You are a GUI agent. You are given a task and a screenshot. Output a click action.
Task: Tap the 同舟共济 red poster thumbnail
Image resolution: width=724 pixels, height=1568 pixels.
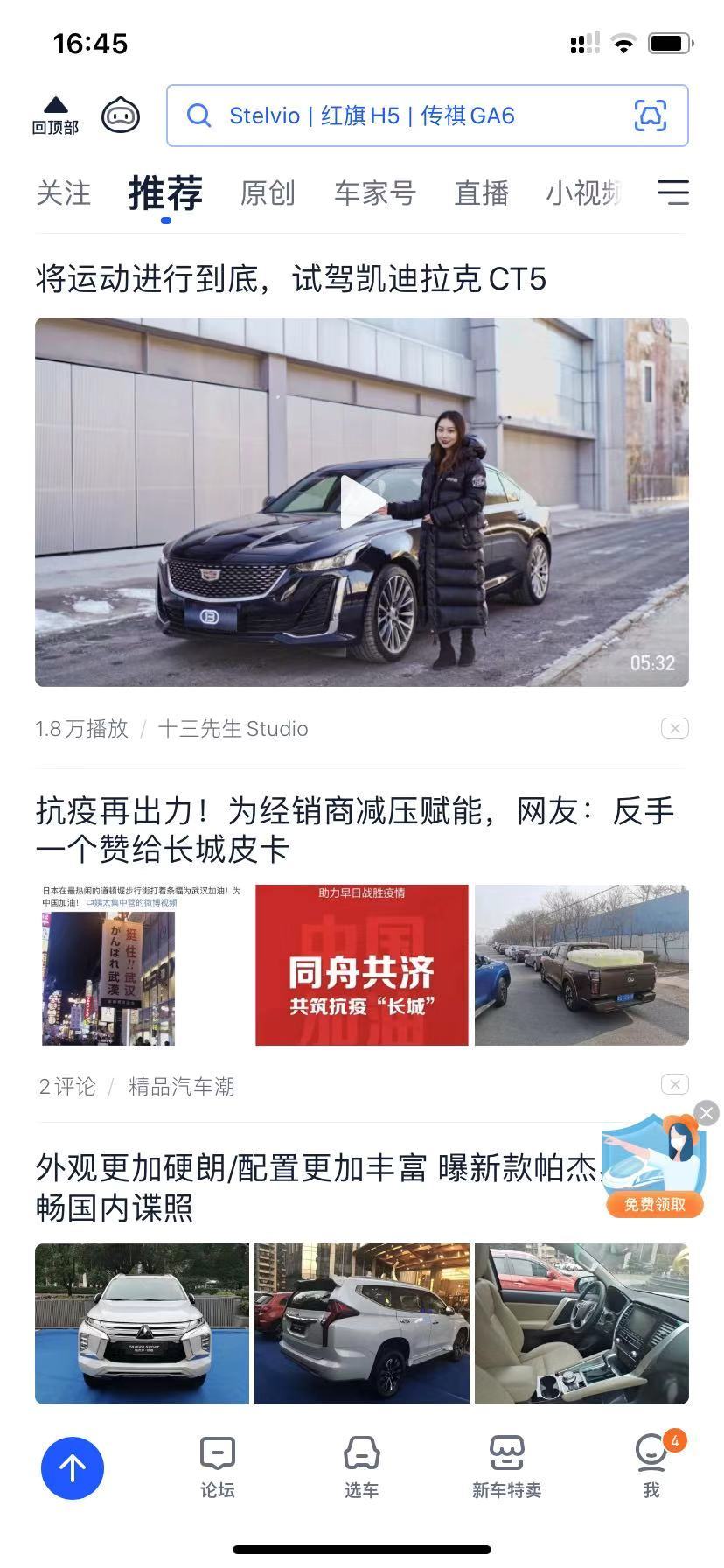pos(361,964)
